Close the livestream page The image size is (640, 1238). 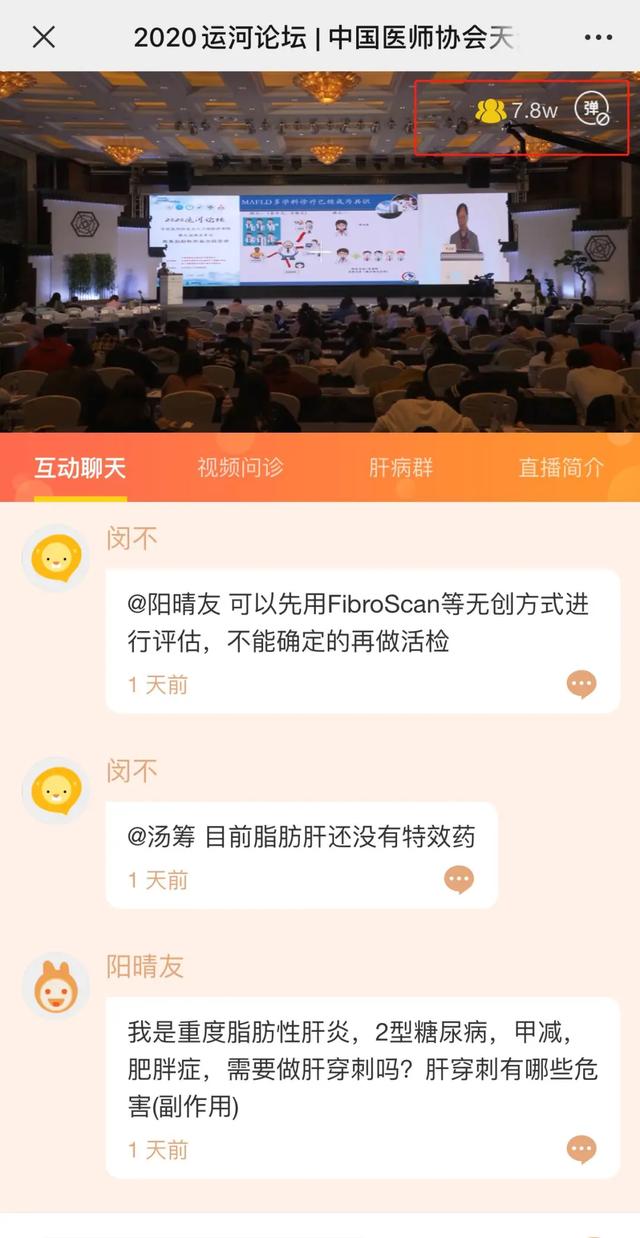click(x=44, y=38)
